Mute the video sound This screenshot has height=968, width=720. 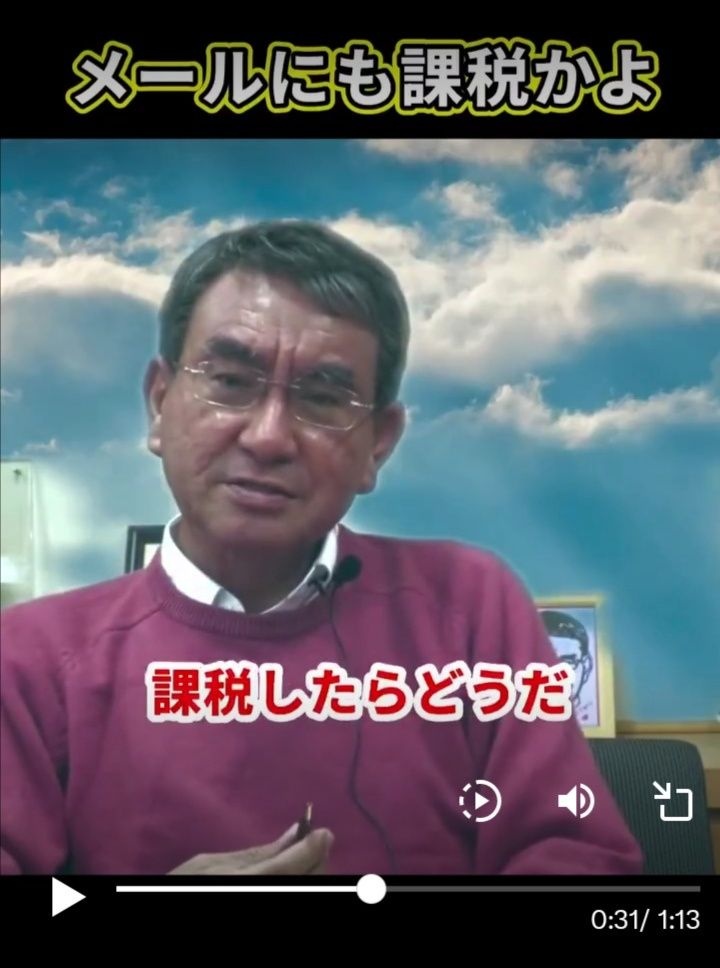point(576,801)
